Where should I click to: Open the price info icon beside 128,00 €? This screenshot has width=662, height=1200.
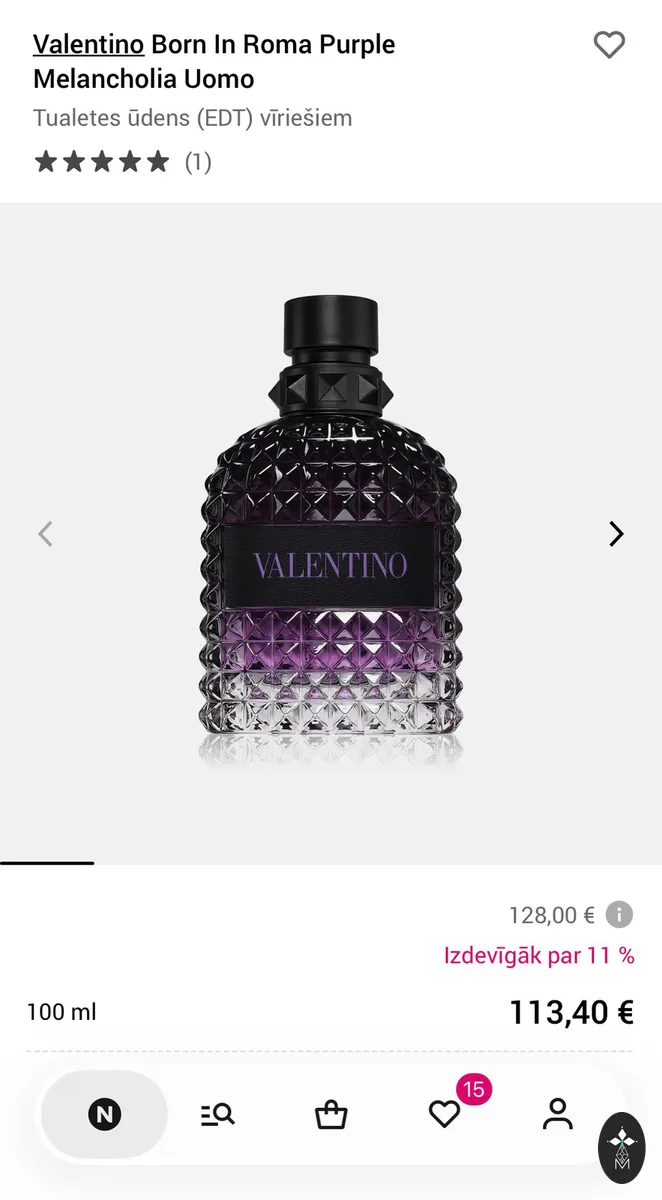[x=619, y=914]
